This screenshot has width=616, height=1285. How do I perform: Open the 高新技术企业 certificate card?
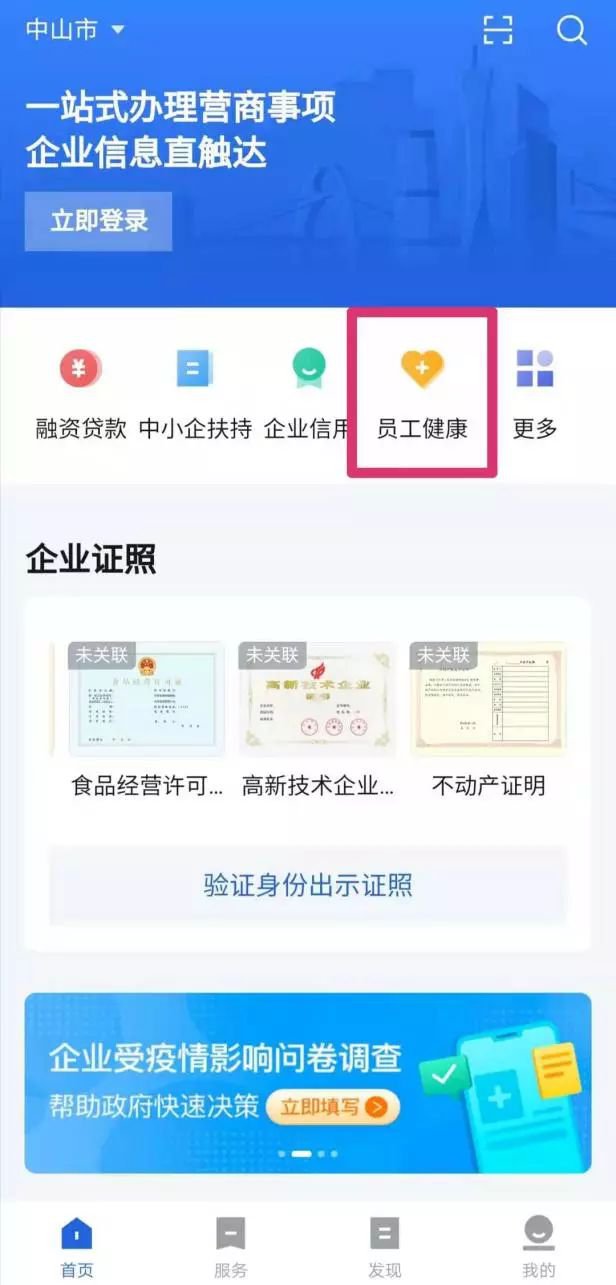(x=317, y=717)
